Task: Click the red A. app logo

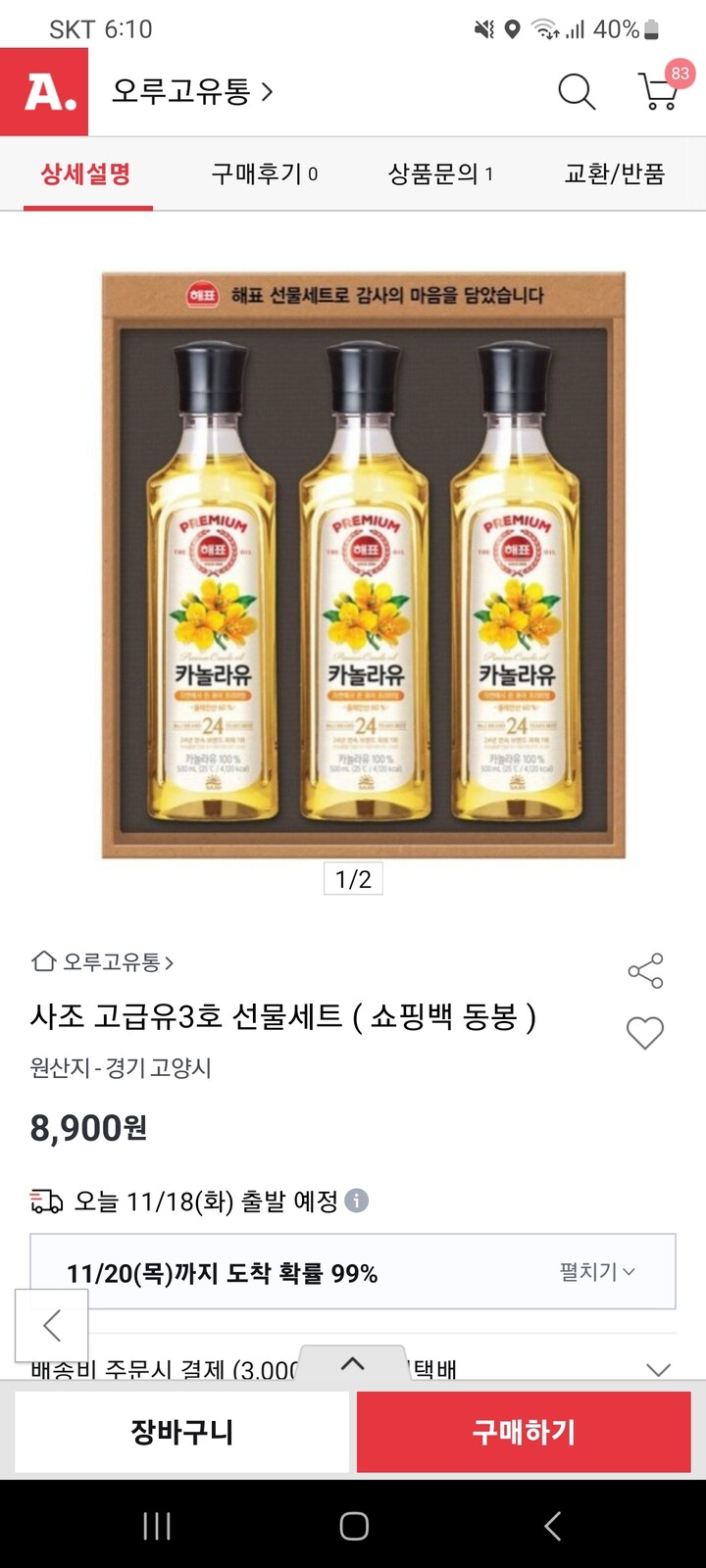Action: coord(44,91)
